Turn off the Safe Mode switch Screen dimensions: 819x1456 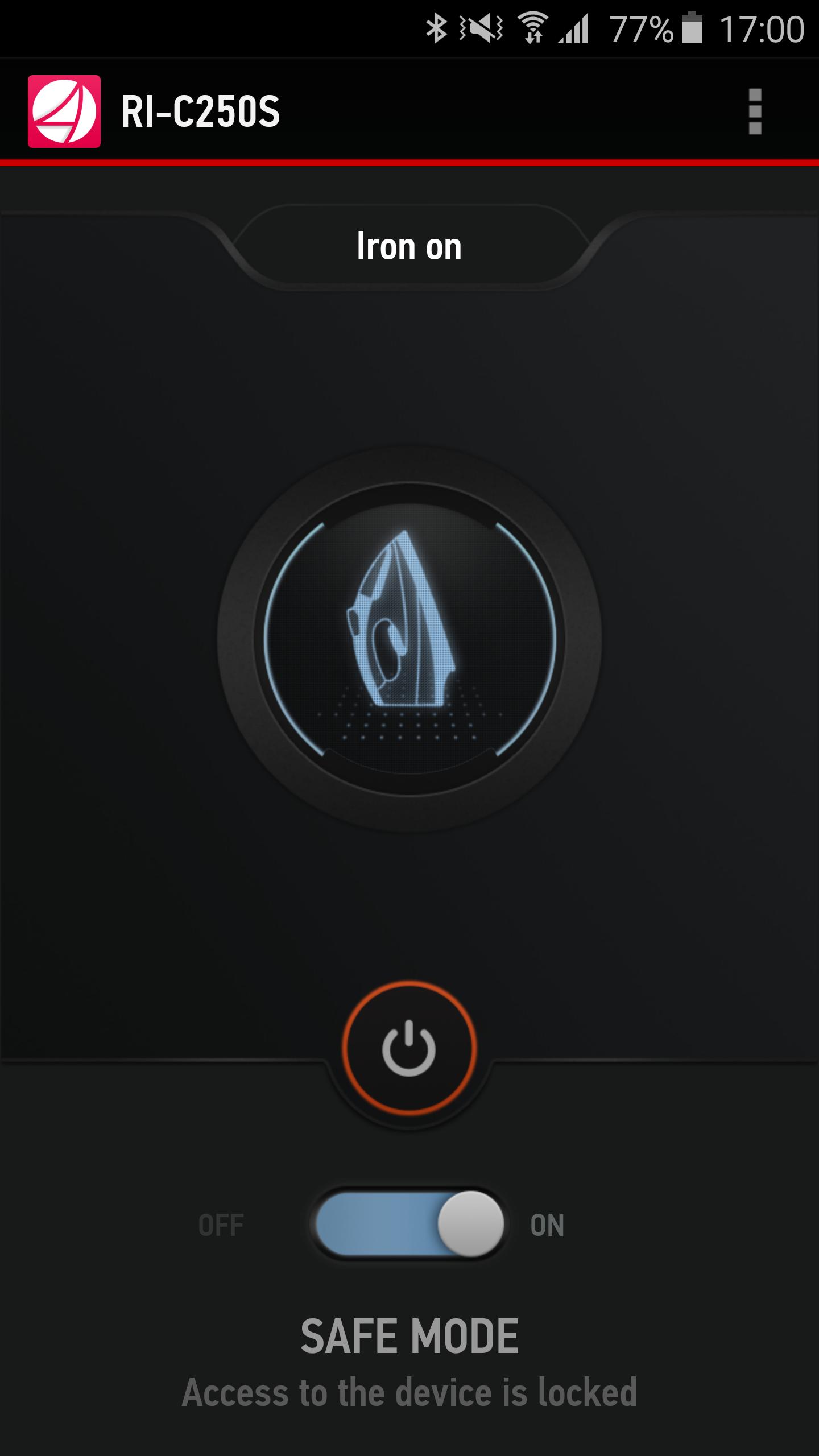409,1224
